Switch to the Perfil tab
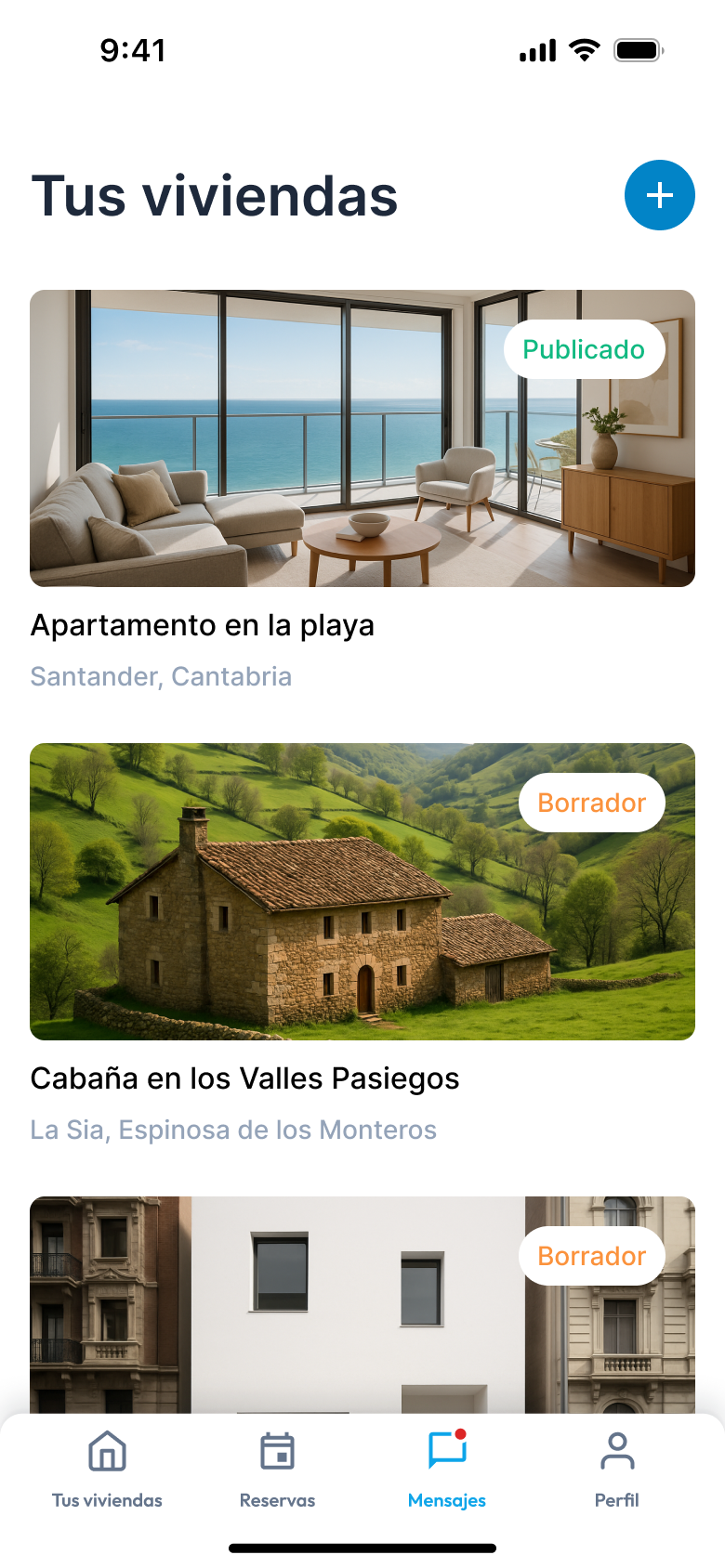The image size is (725, 1568). click(616, 1470)
